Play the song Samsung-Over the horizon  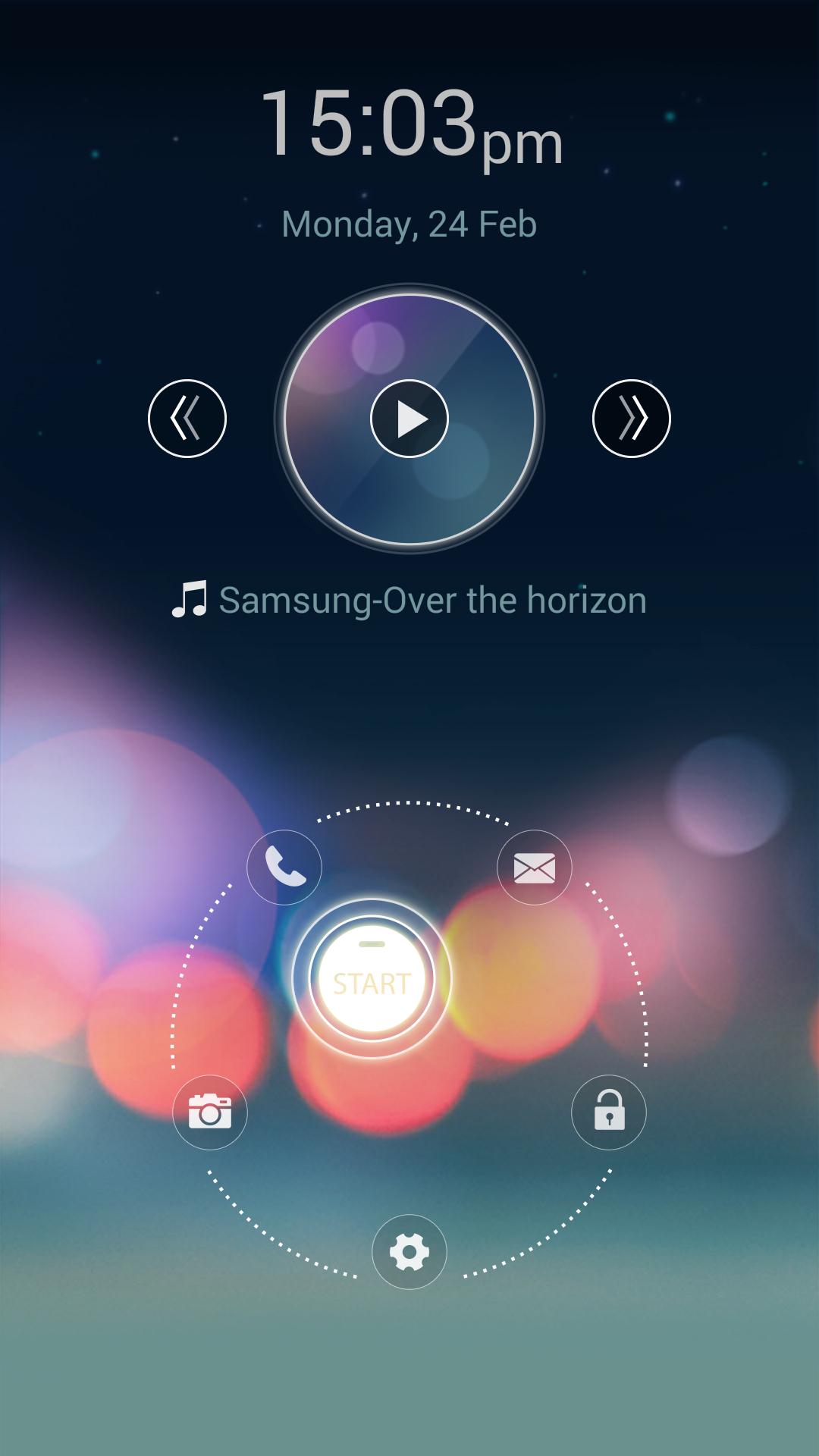(x=409, y=419)
